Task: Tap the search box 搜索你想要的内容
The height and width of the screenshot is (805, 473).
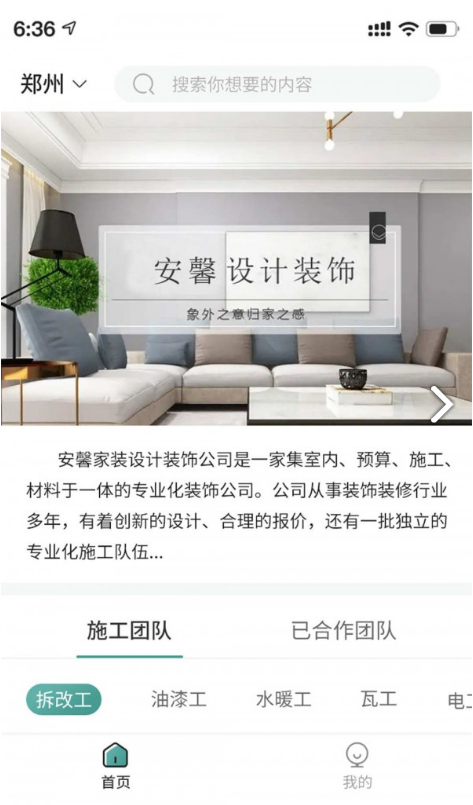Action: pyautogui.click(x=277, y=84)
